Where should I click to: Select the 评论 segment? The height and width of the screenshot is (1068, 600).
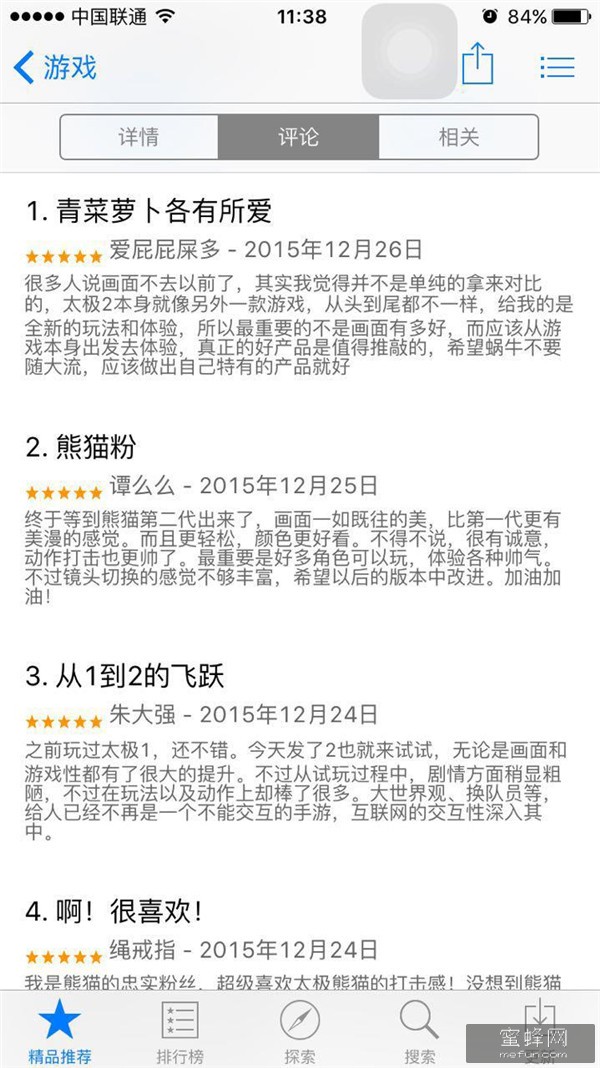pos(298,137)
